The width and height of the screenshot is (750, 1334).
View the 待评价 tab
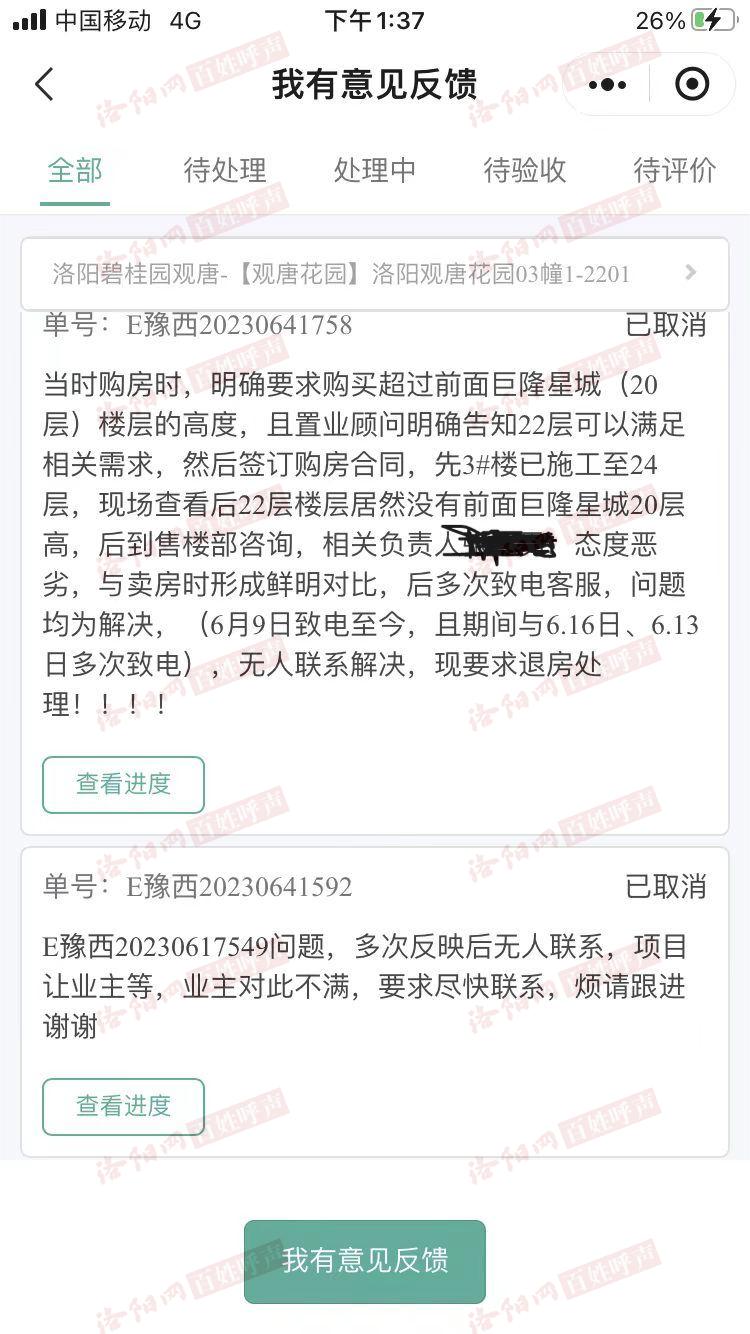pos(675,170)
